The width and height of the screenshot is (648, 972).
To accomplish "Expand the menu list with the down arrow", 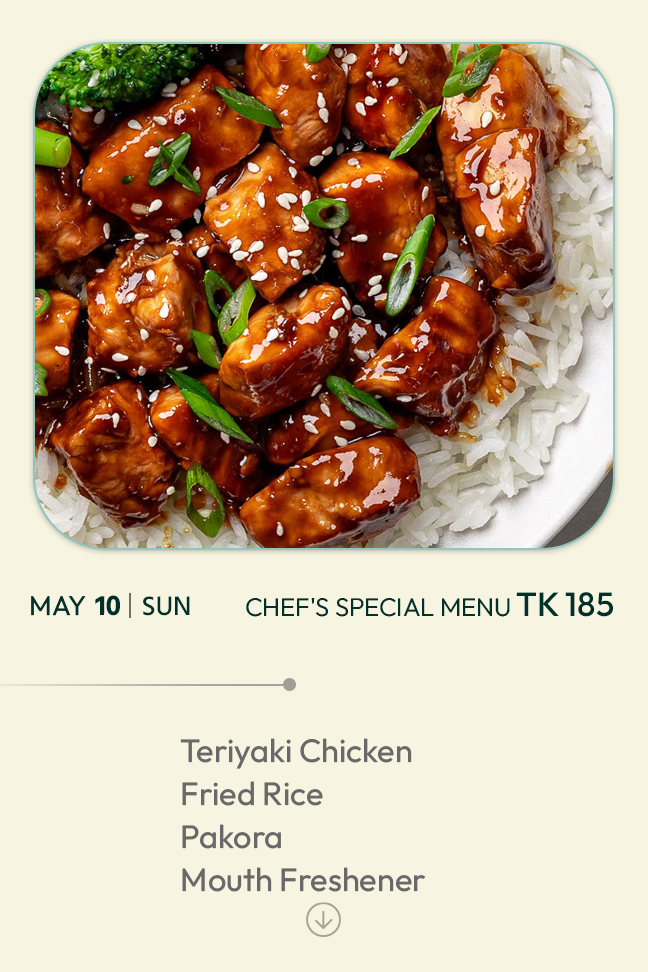I will coord(323,920).
